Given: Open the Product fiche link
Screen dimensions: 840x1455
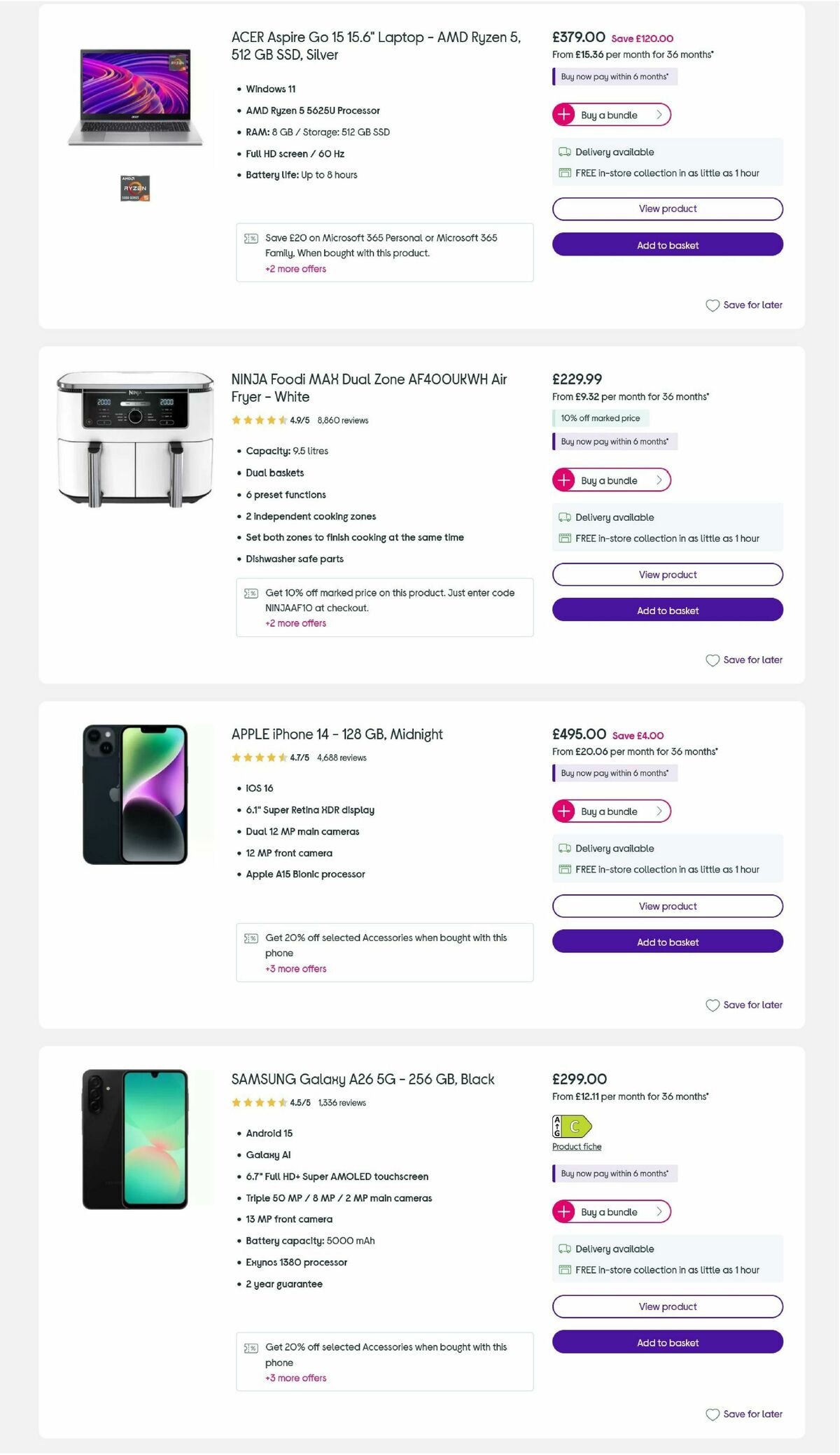Looking at the screenshot, I should [x=575, y=1146].
